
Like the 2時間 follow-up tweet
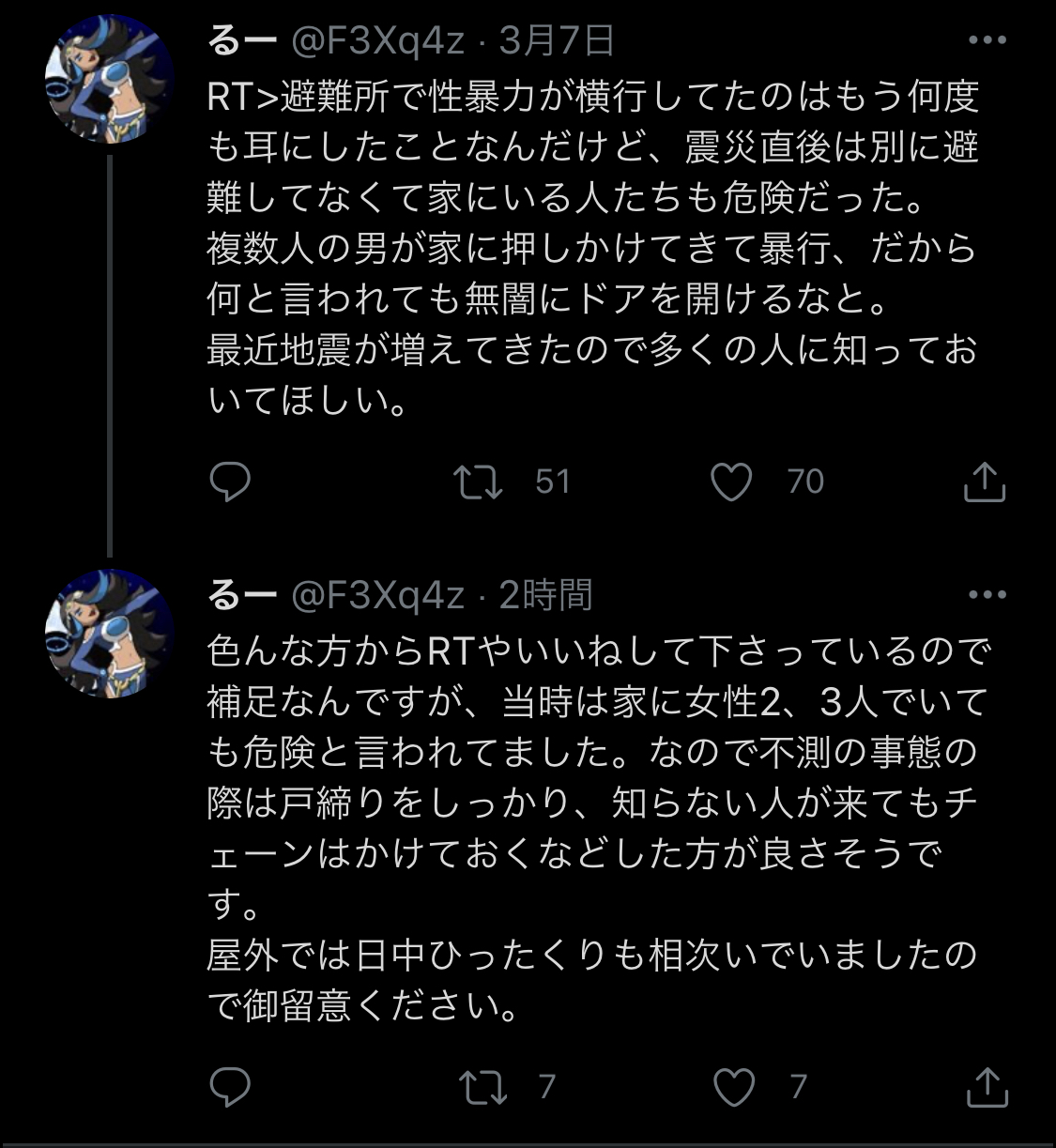[733, 1087]
